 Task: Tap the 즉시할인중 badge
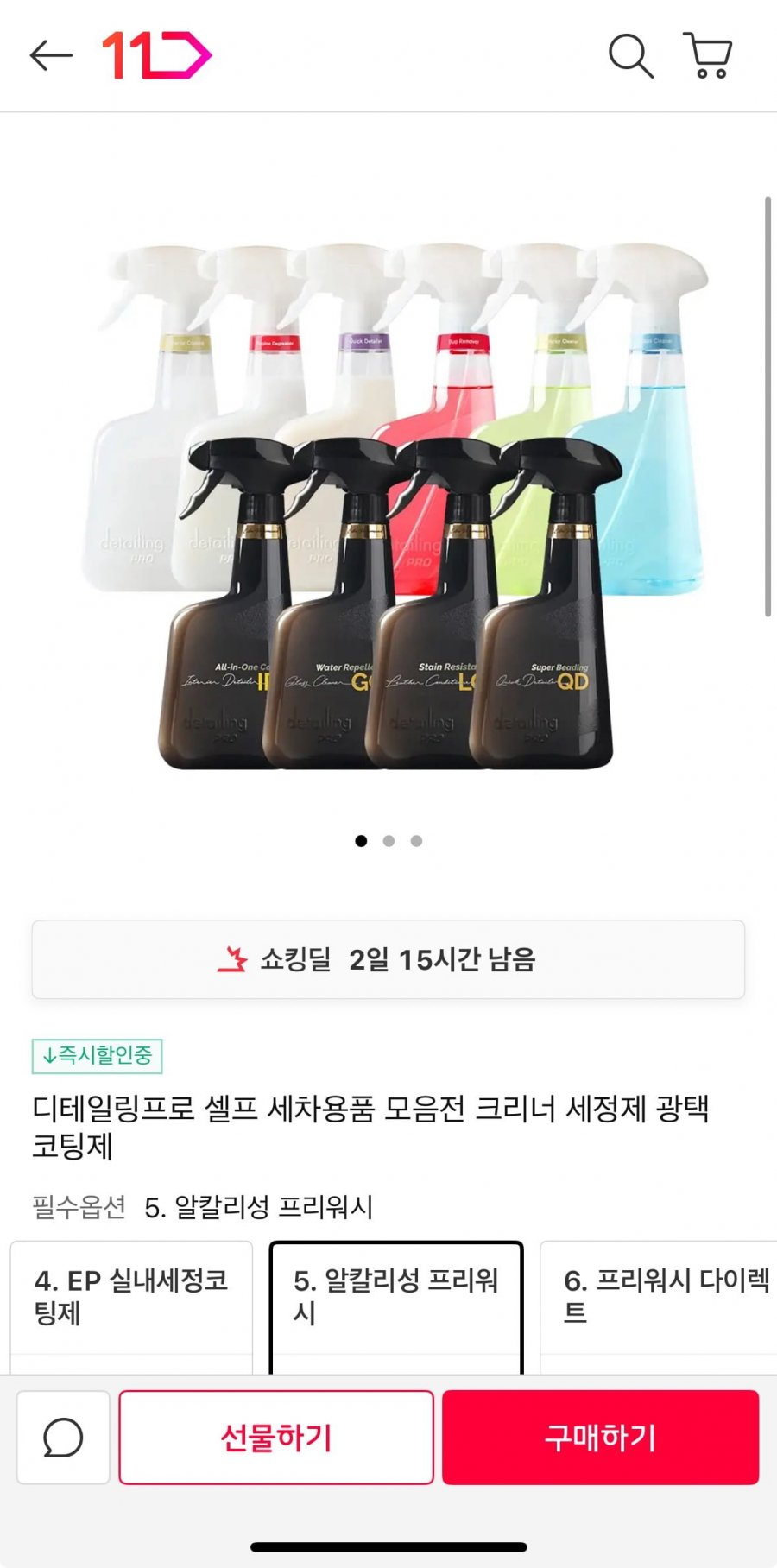pos(98,1056)
